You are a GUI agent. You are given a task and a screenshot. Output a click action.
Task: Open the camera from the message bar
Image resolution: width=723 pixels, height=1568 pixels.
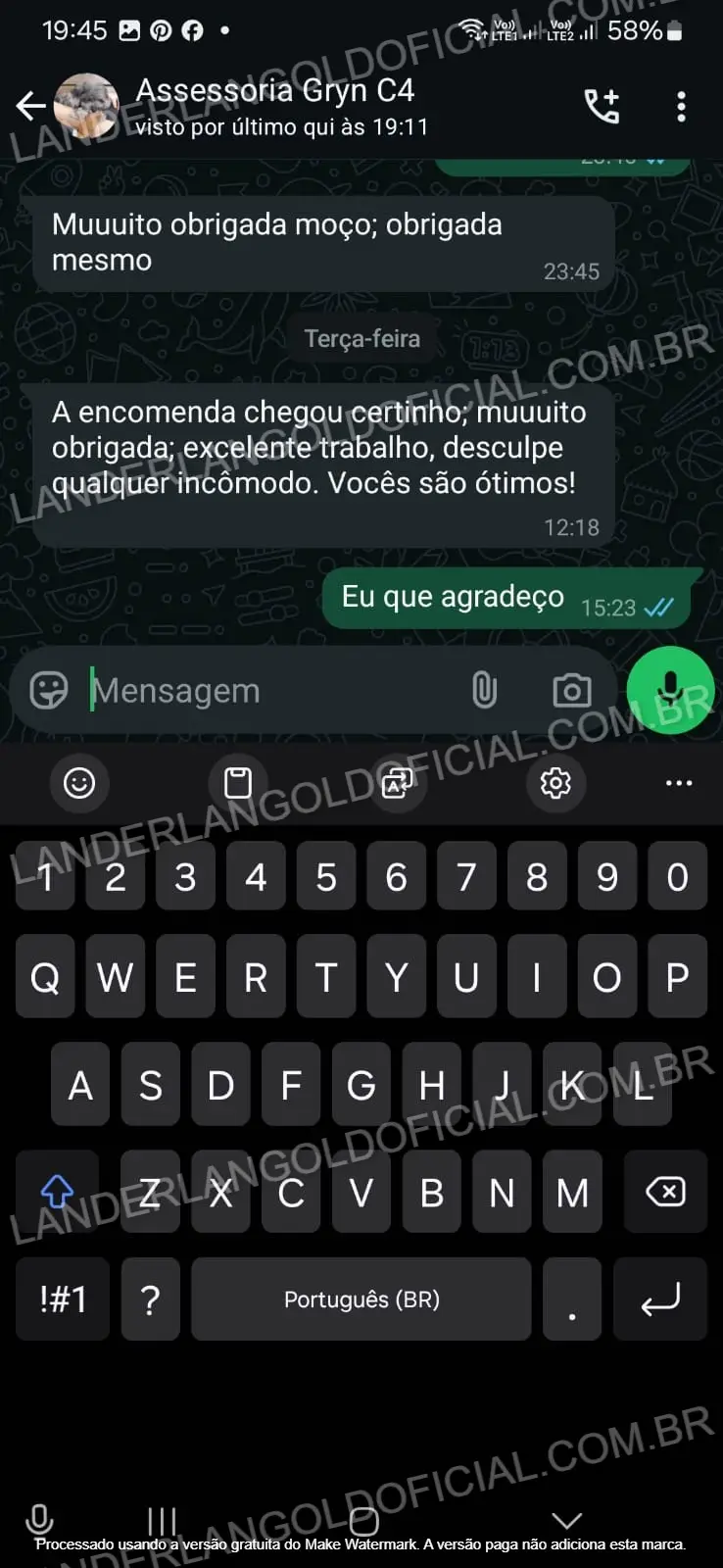point(571,690)
